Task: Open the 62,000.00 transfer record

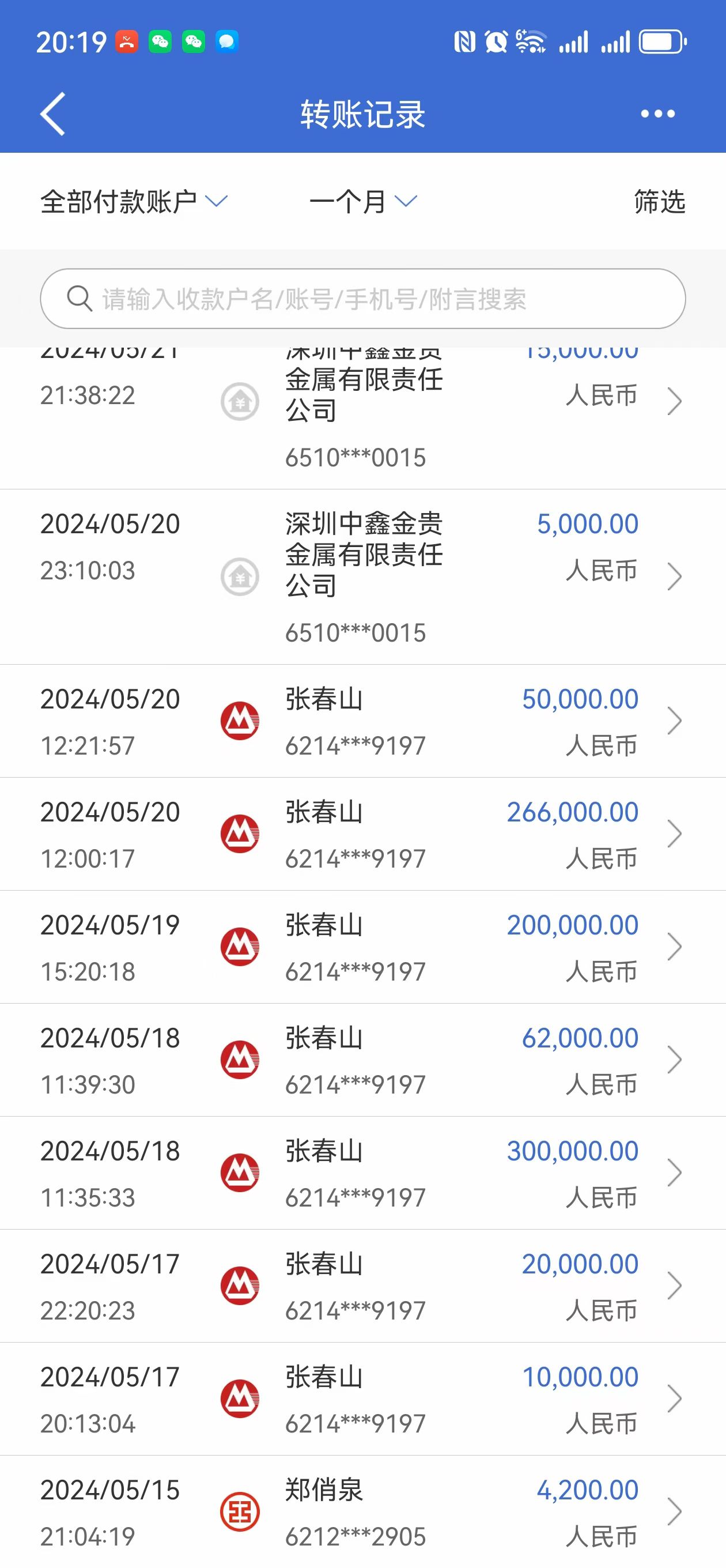Action: tap(362, 1060)
